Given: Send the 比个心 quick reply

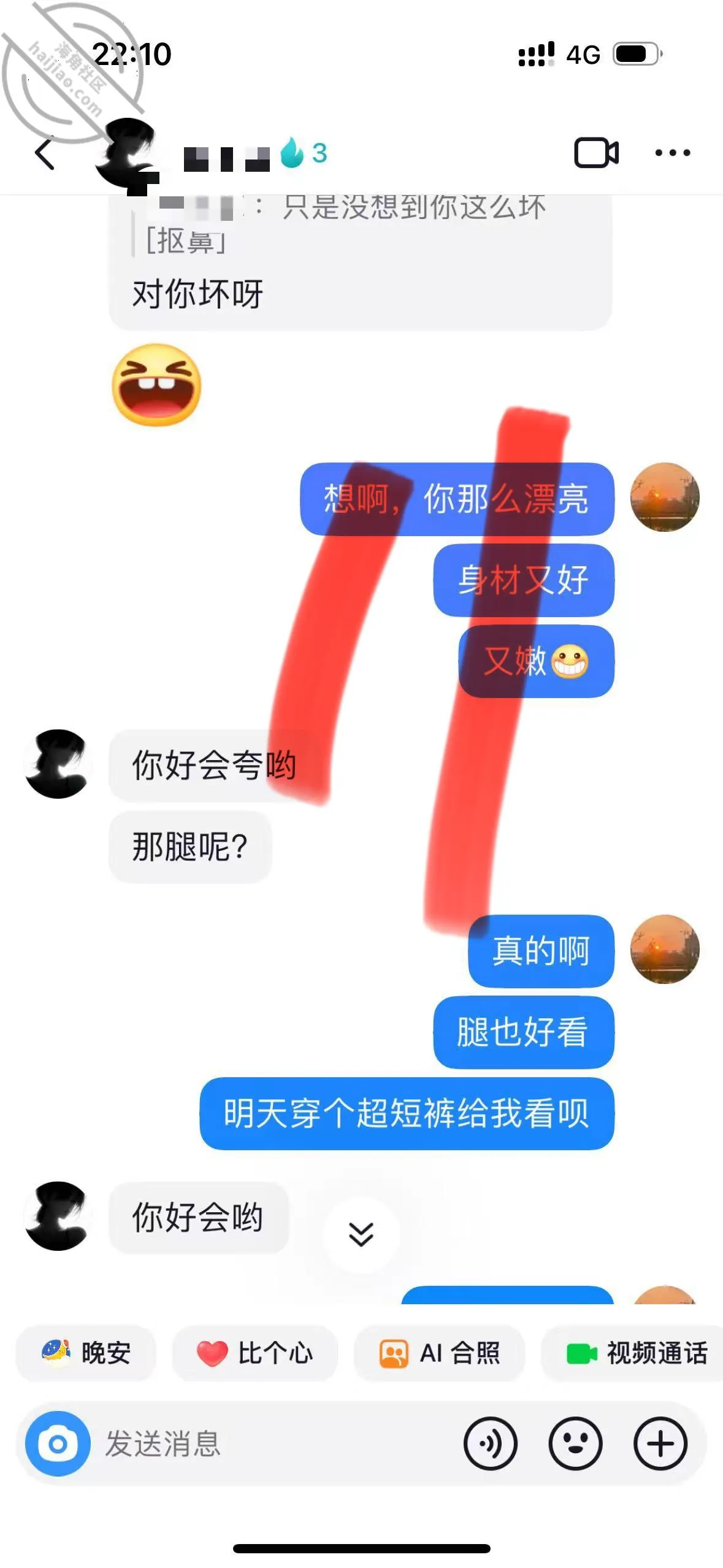Looking at the screenshot, I should (x=254, y=1353).
